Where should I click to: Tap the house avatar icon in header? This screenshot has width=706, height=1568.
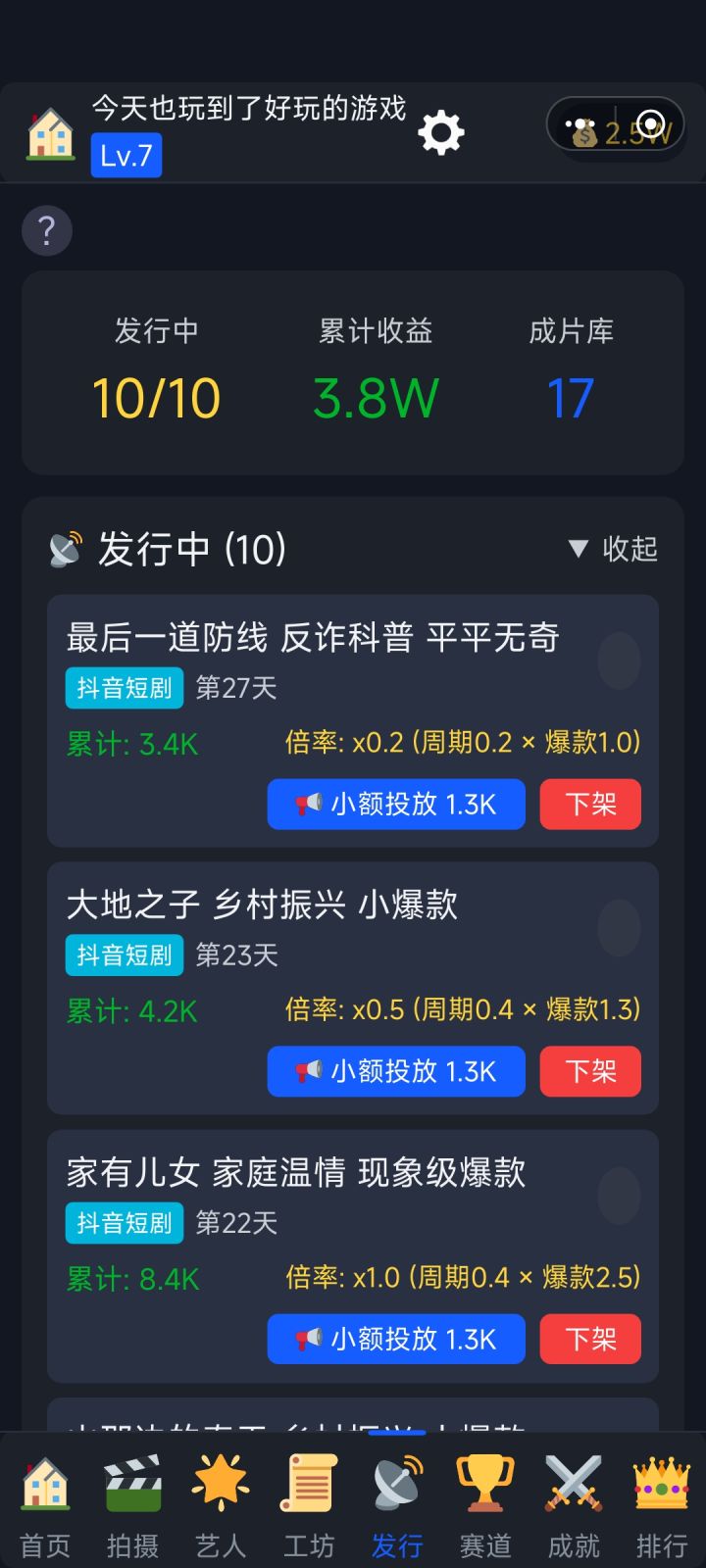tap(50, 133)
